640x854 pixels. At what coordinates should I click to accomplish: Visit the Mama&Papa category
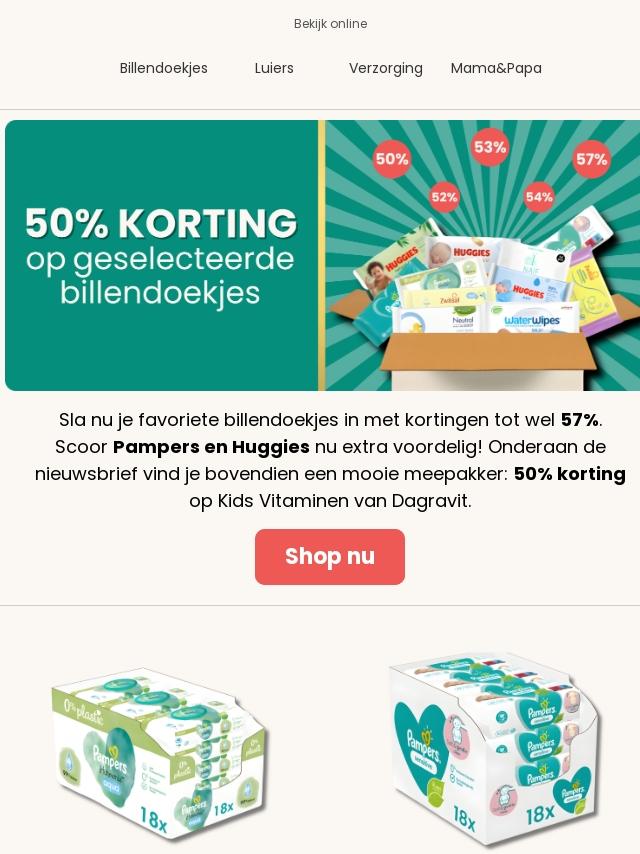coord(496,68)
